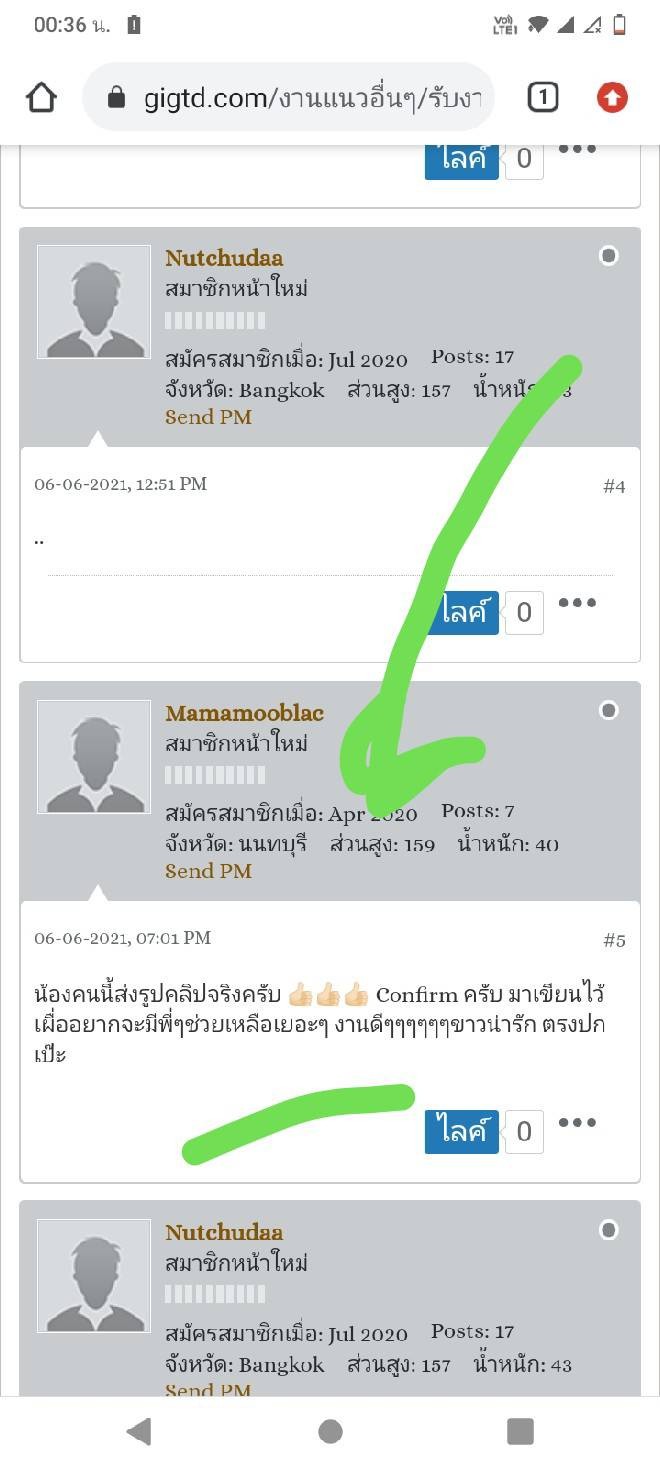View Mamamooblac's avatar picture
This screenshot has width=660, height=1468.
coord(94,757)
